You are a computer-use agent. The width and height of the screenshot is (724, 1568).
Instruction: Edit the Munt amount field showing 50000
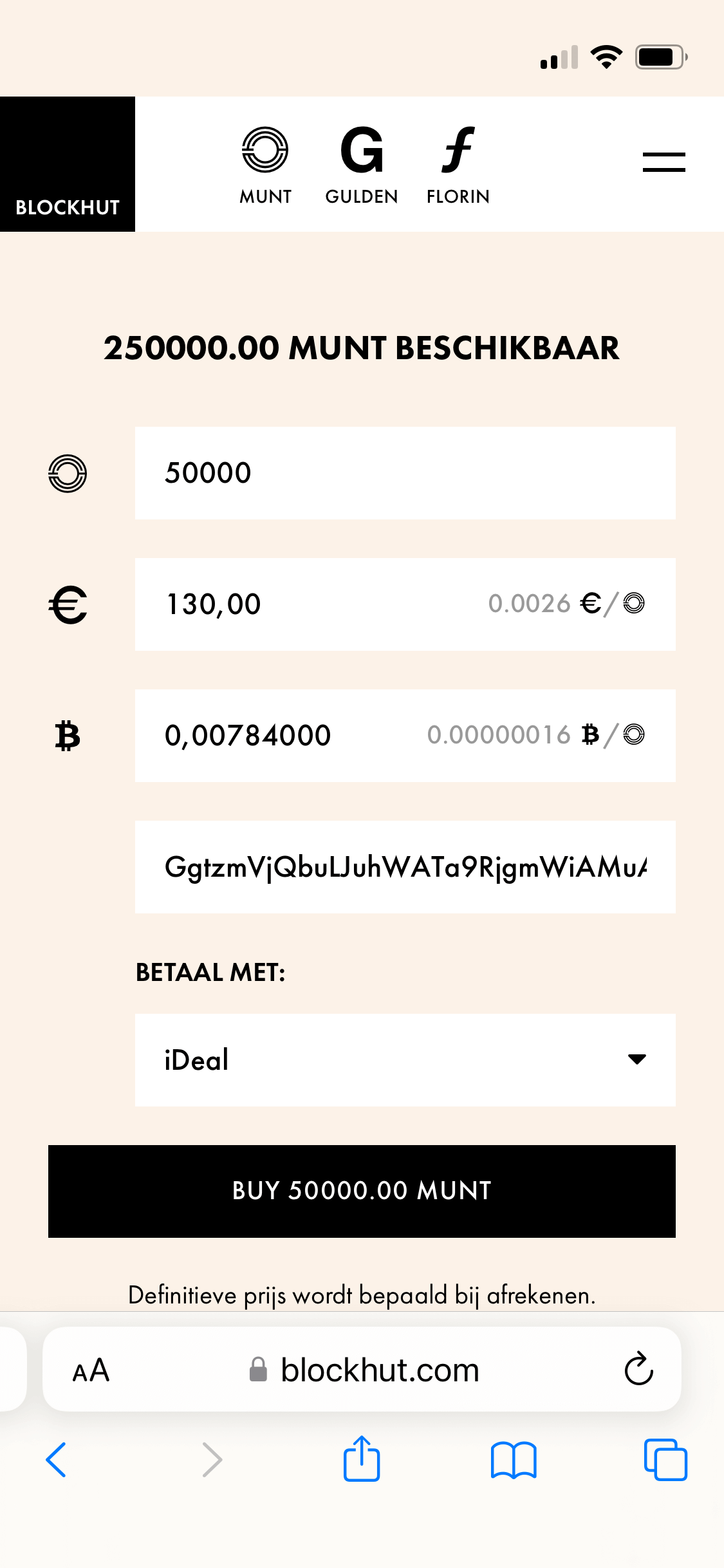(405, 473)
